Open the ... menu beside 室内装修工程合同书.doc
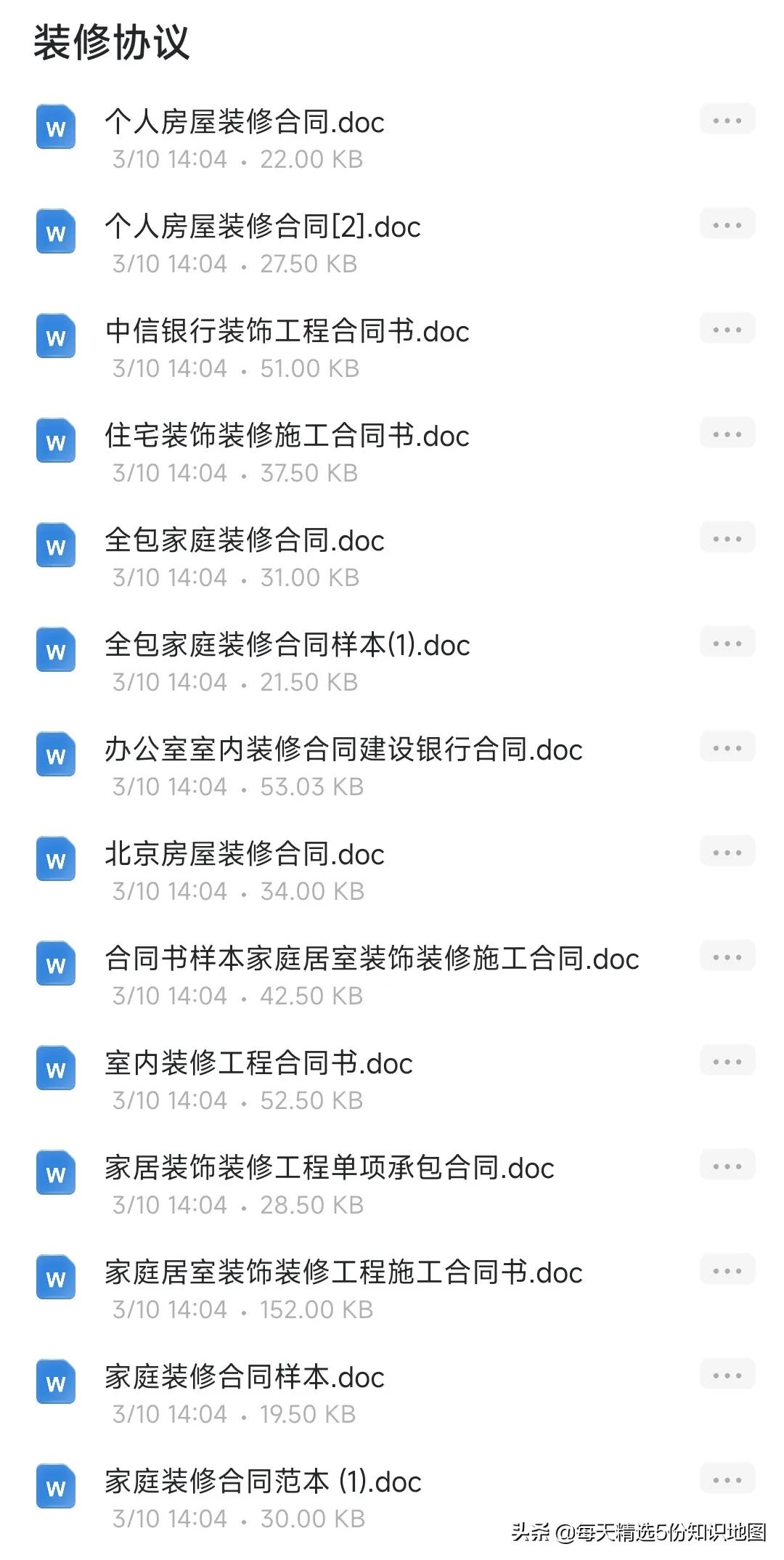 [x=727, y=1060]
